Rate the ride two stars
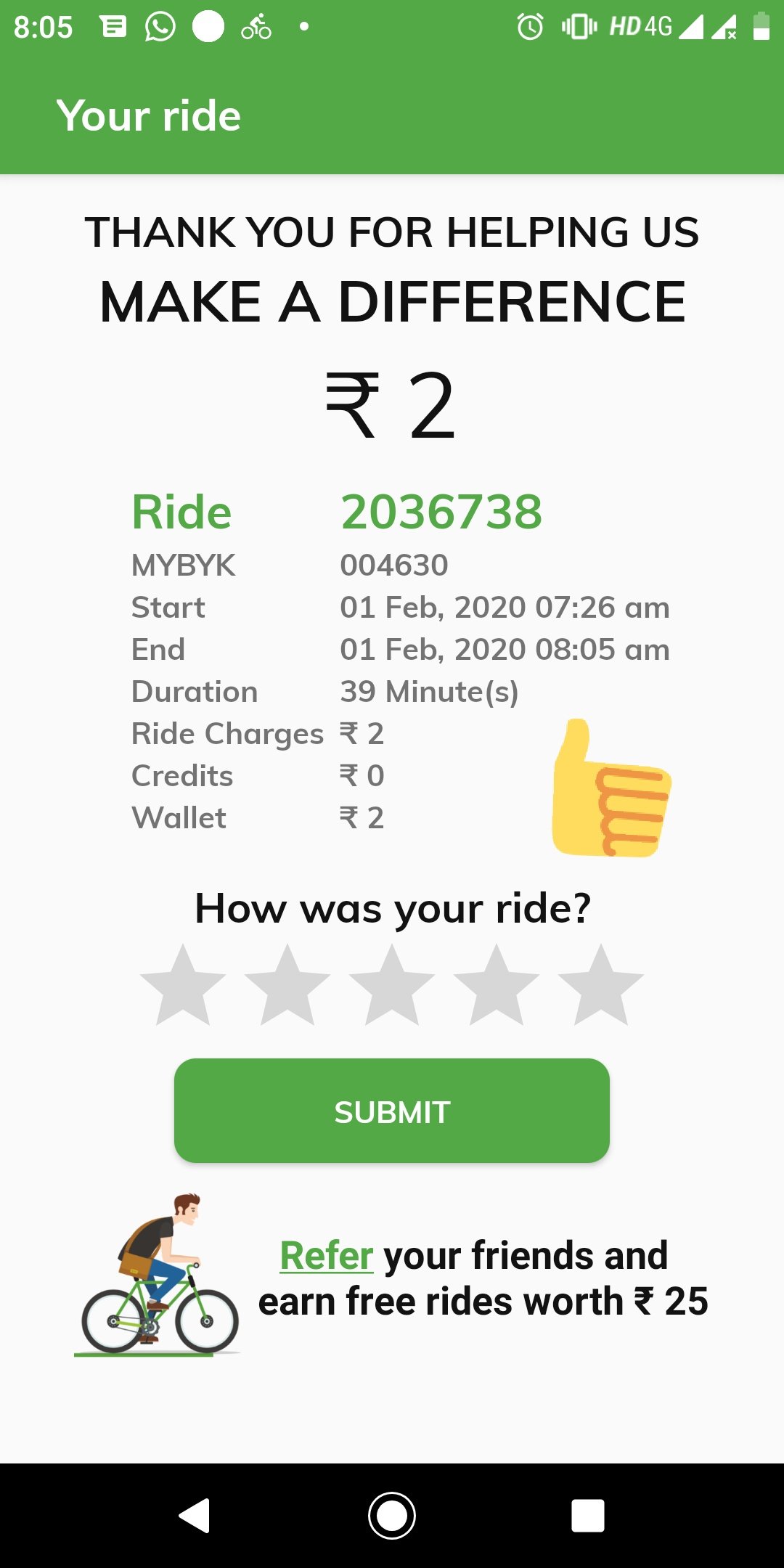The height and width of the screenshot is (1568, 784). click(x=287, y=985)
